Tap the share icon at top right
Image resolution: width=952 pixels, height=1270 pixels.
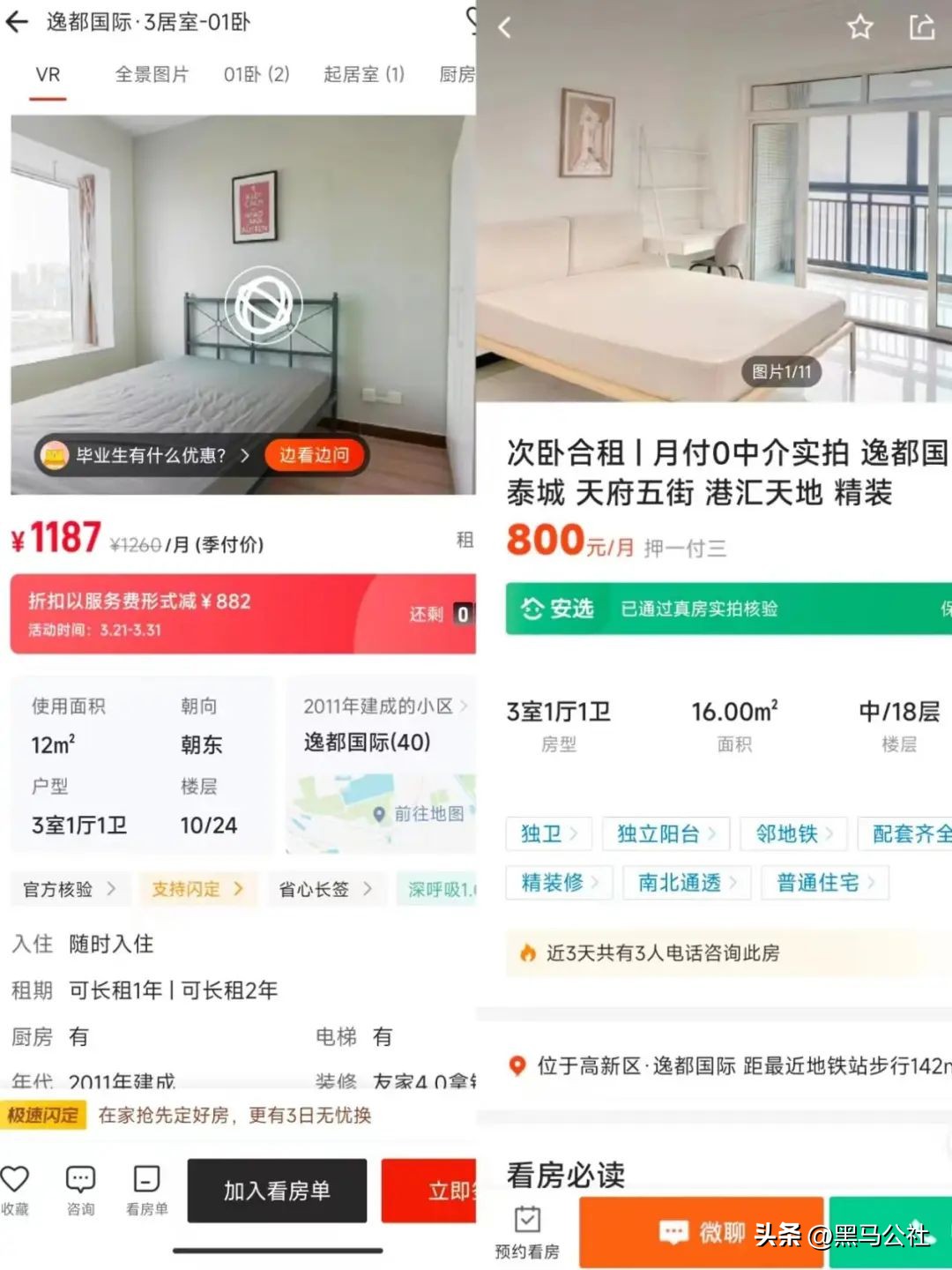tap(922, 26)
